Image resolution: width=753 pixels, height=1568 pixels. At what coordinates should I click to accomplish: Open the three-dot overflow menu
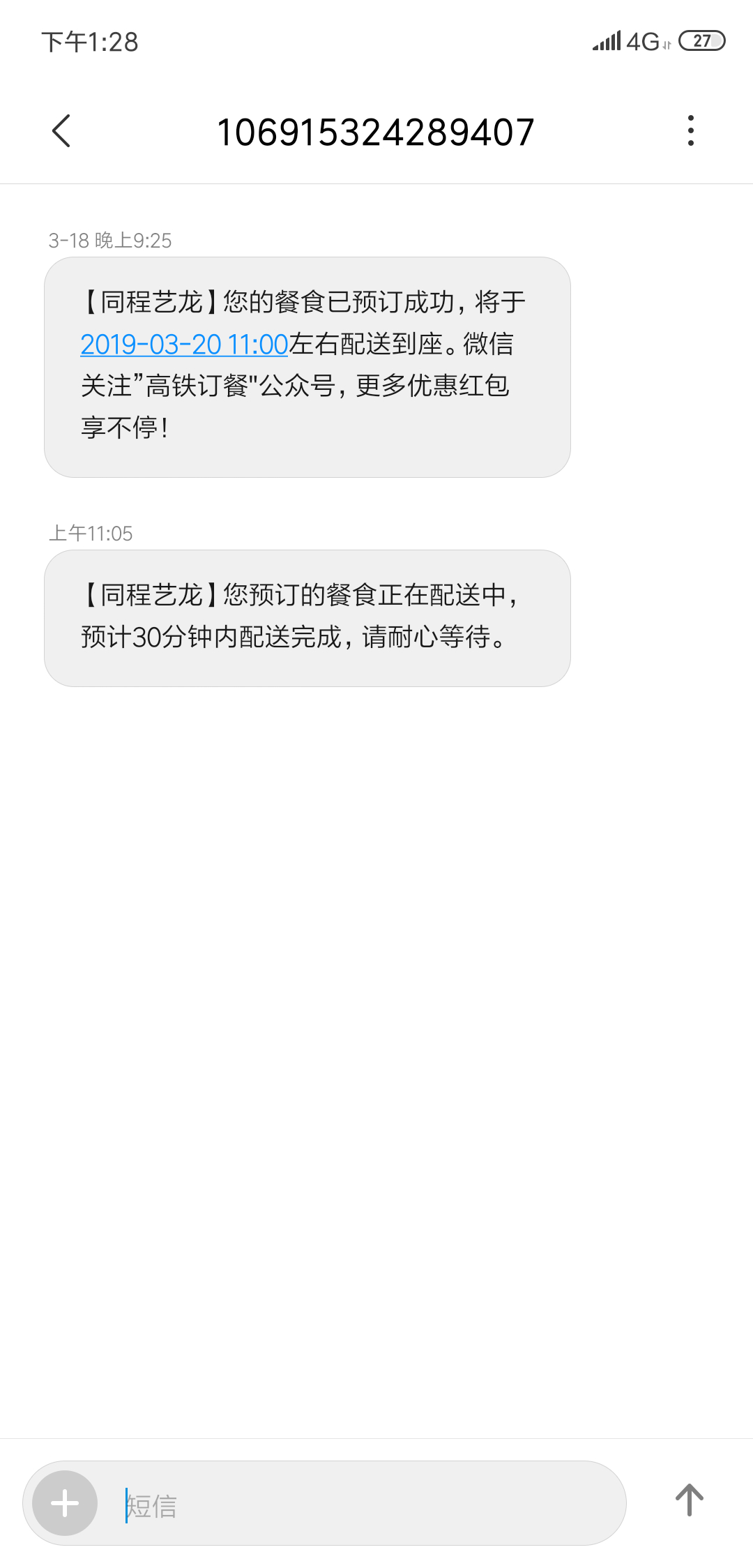[x=690, y=131]
